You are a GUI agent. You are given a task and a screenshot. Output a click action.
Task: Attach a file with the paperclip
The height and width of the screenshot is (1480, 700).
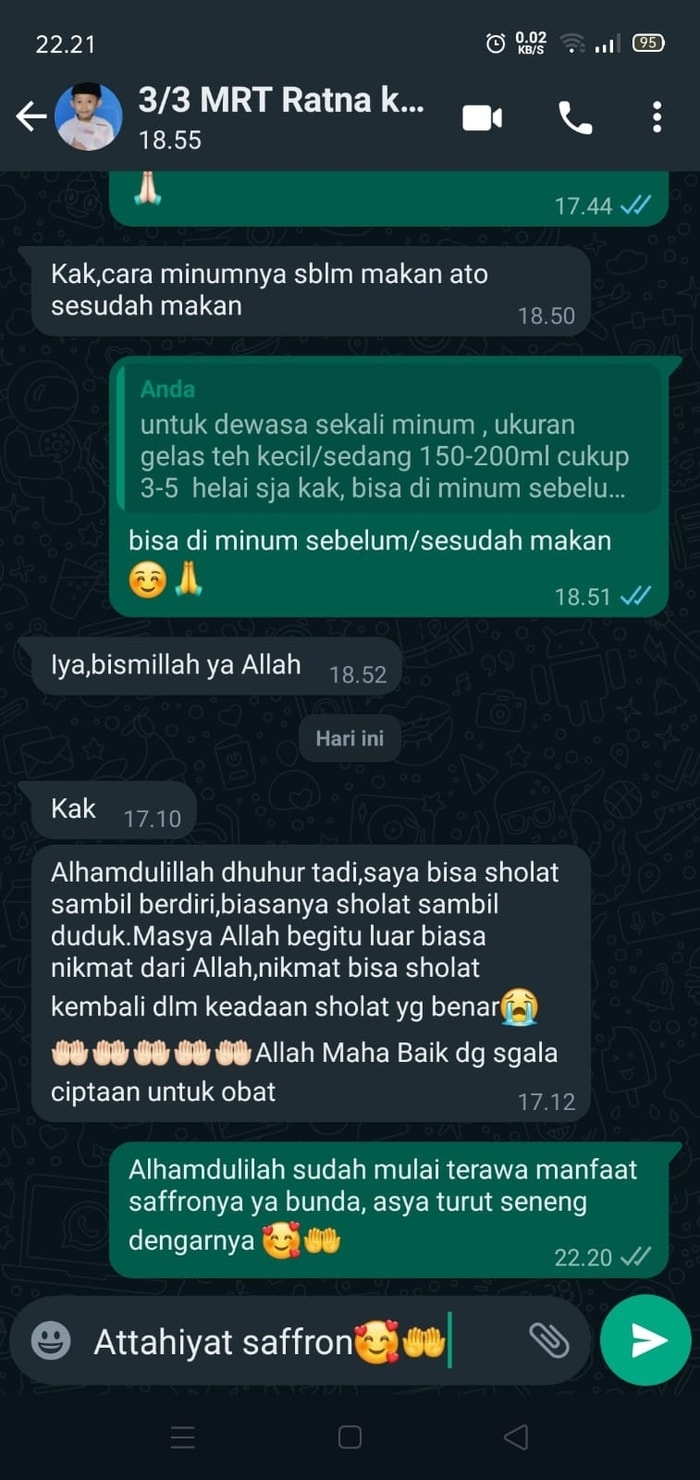pyautogui.click(x=548, y=1341)
